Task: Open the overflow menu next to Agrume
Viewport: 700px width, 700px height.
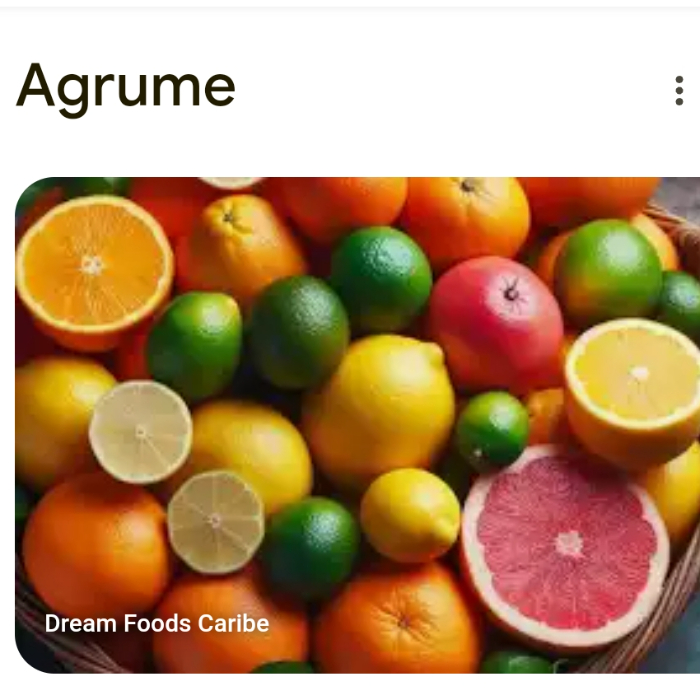Action: [x=679, y=91]
